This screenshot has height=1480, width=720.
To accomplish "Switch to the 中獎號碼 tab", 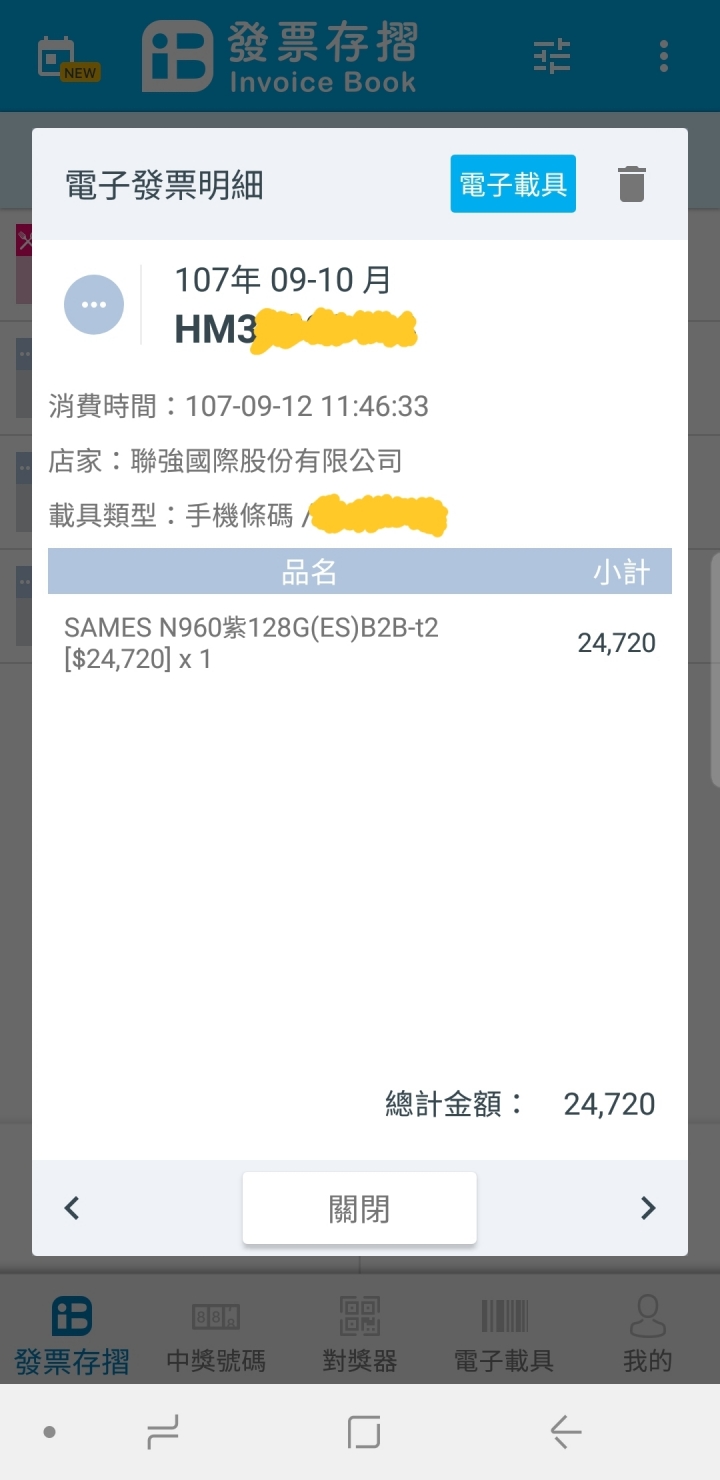I will pyautogui.click(x=216, y=1334).
